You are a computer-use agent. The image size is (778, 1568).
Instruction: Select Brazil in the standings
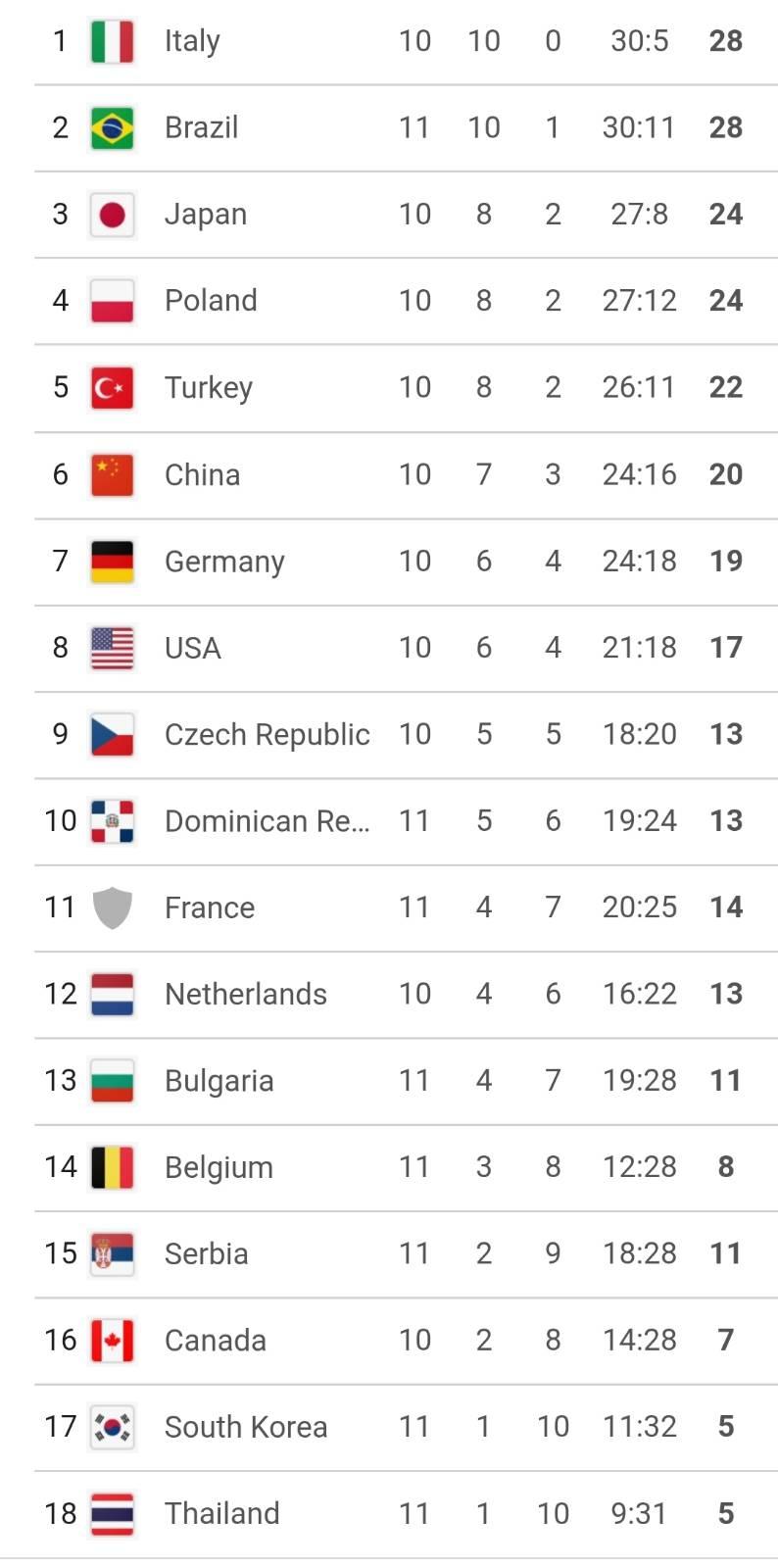click(406, 128)
